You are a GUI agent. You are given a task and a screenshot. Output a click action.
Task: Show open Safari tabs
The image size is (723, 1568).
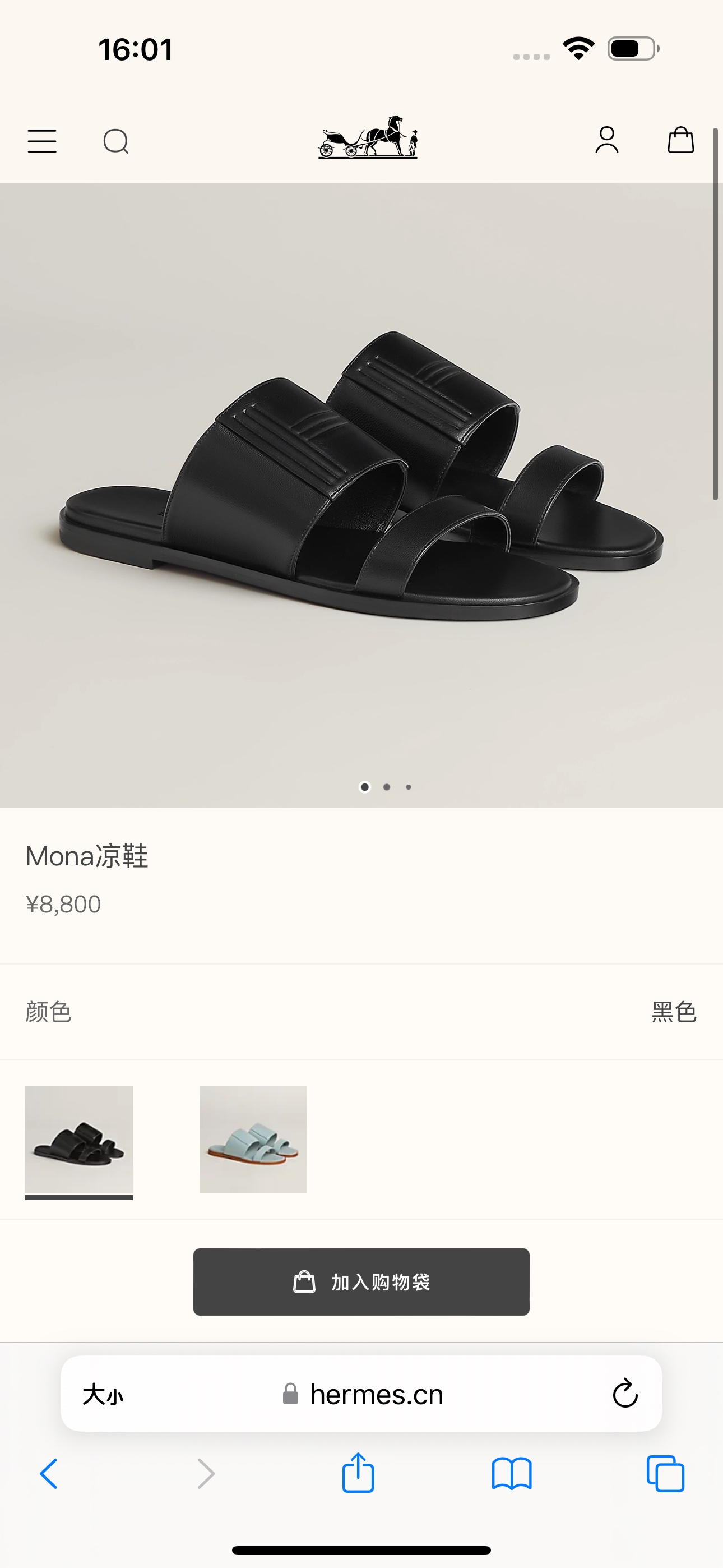665,1474
